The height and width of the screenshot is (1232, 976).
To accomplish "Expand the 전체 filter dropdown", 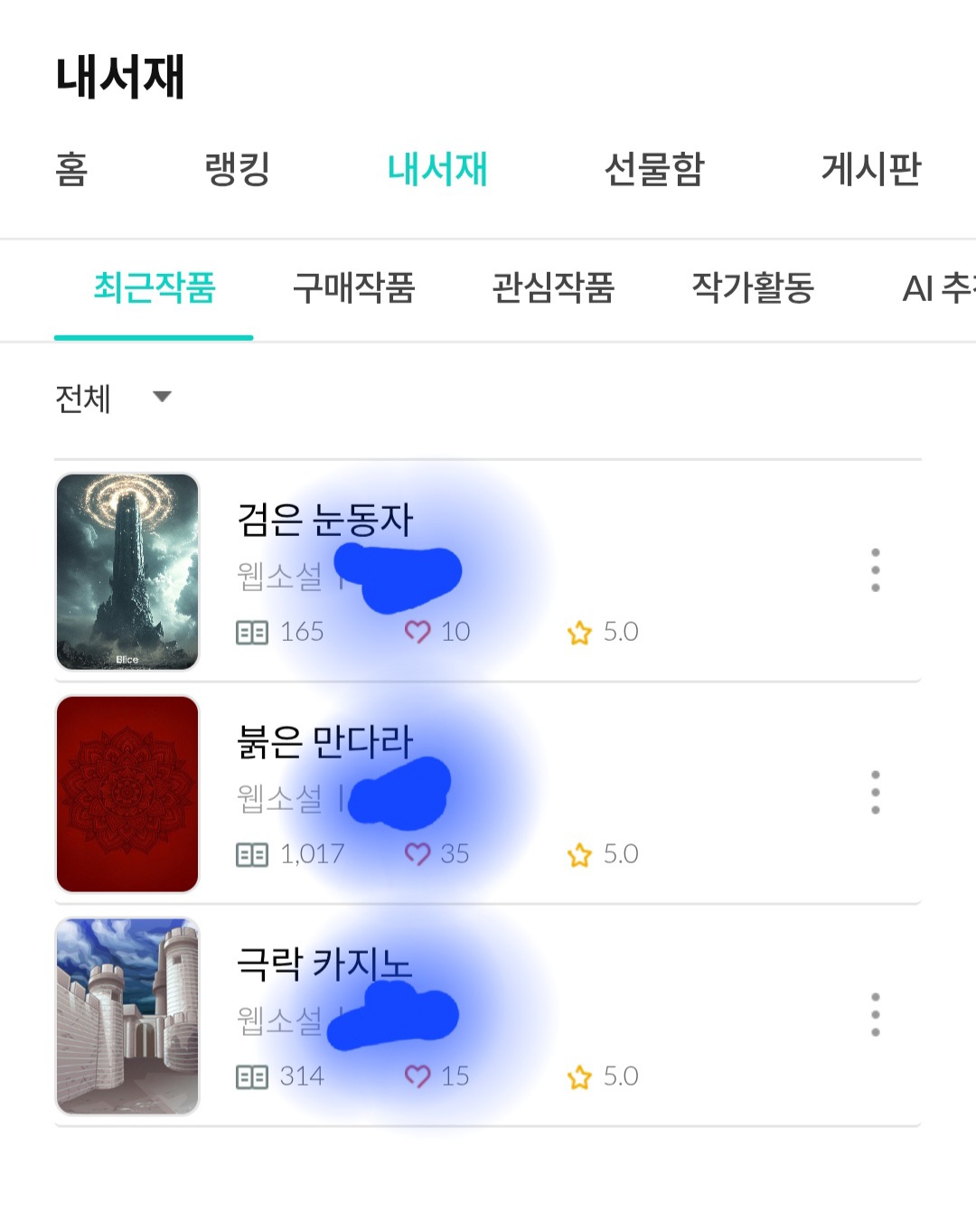I will [x=113, y=398].
